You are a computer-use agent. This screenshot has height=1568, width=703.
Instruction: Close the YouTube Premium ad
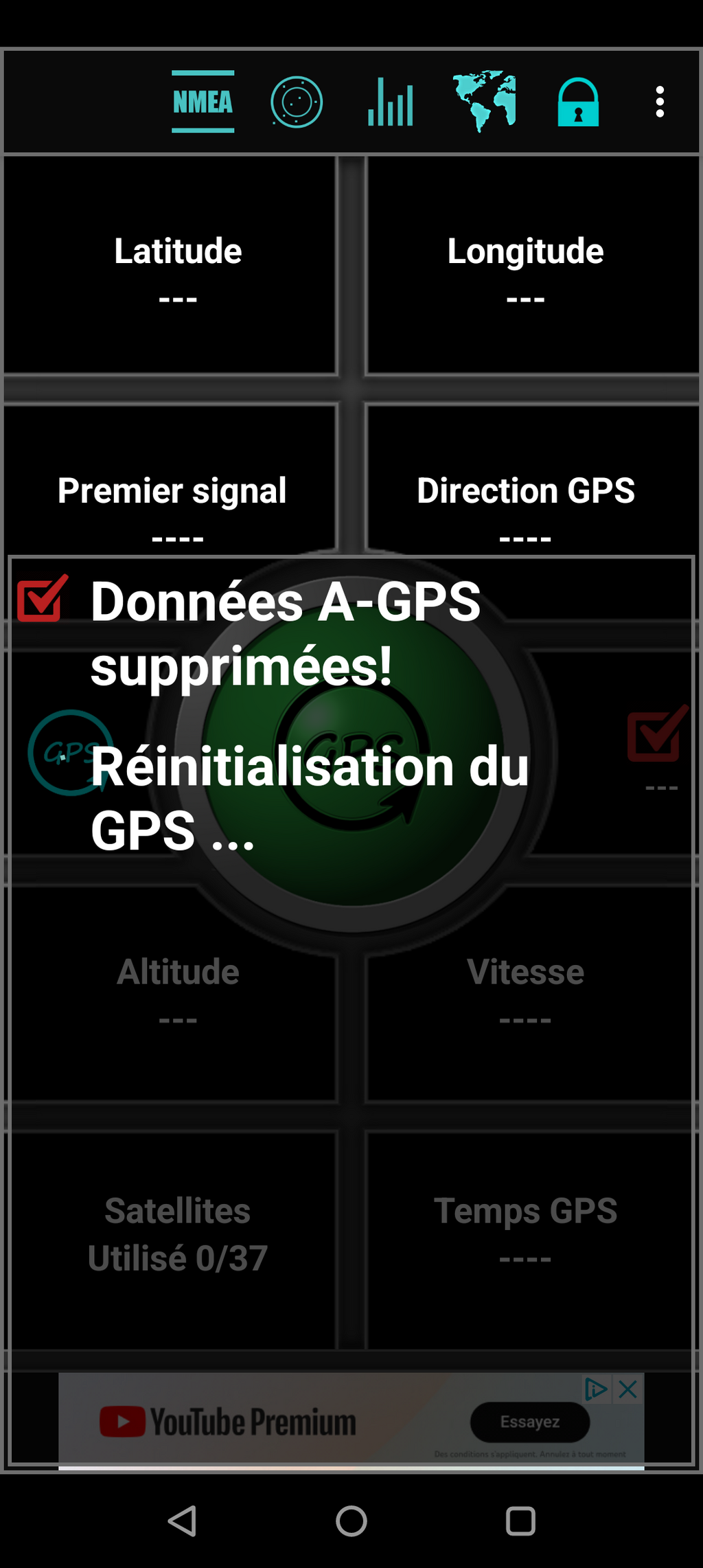point(627,1389)
